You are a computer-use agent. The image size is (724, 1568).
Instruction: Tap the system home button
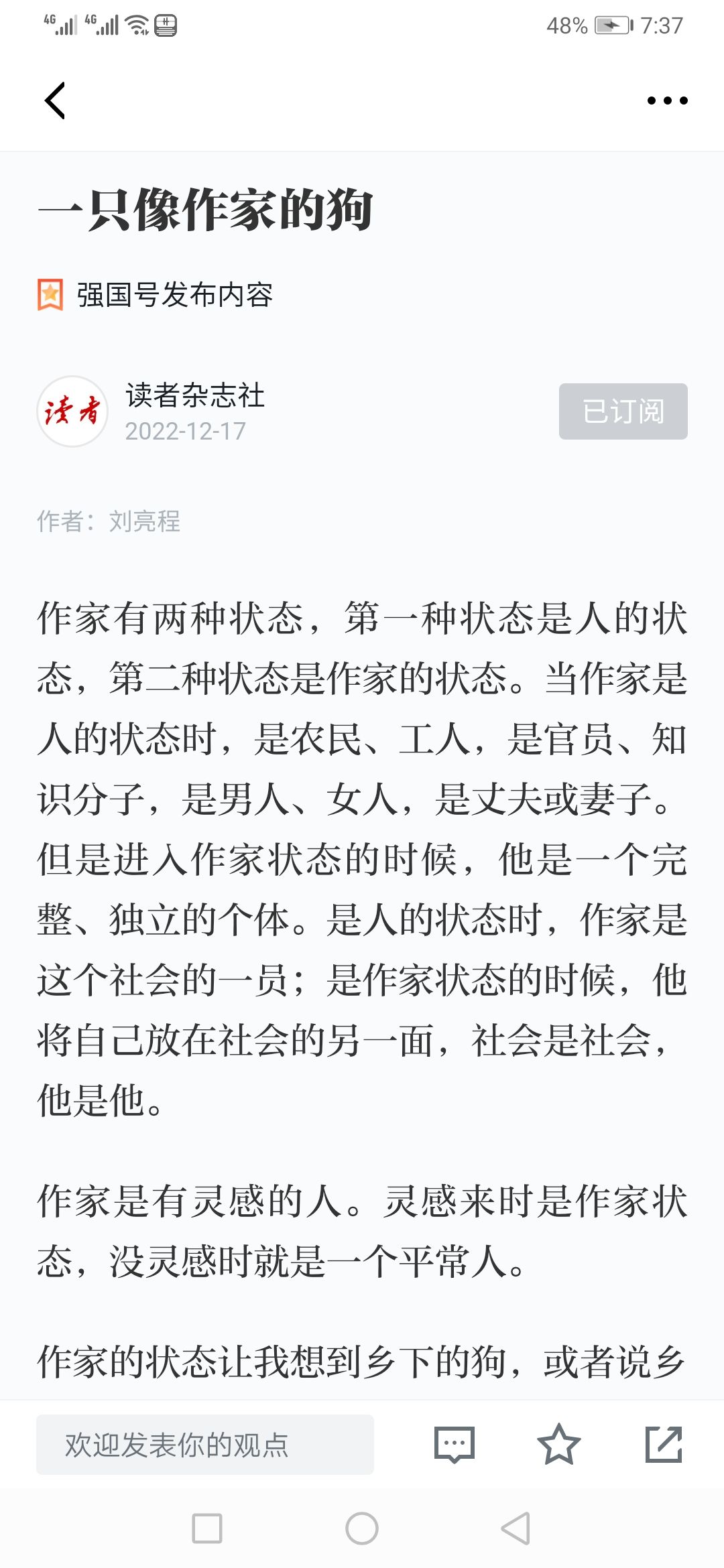pos(362,1528)
